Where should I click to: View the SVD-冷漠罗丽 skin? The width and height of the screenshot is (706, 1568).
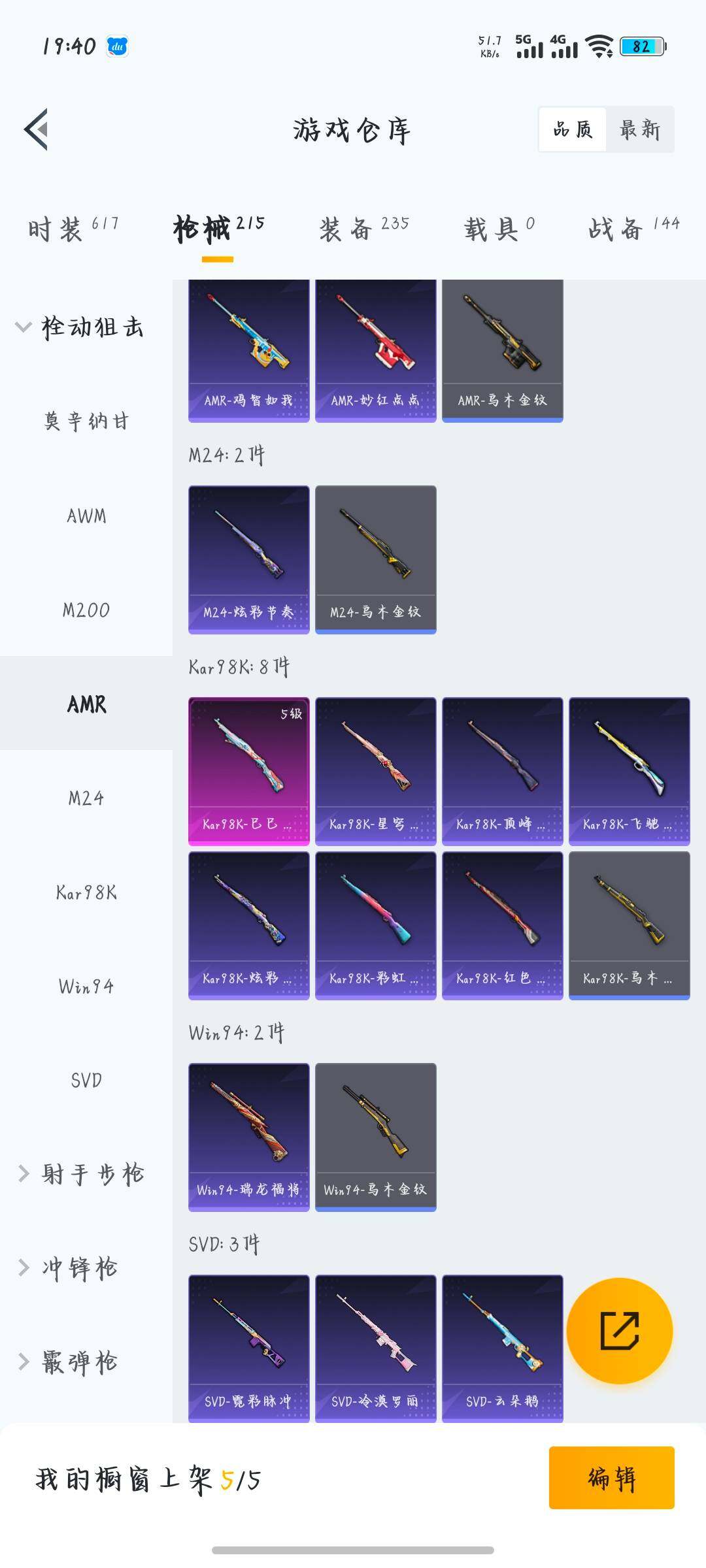375,1347
